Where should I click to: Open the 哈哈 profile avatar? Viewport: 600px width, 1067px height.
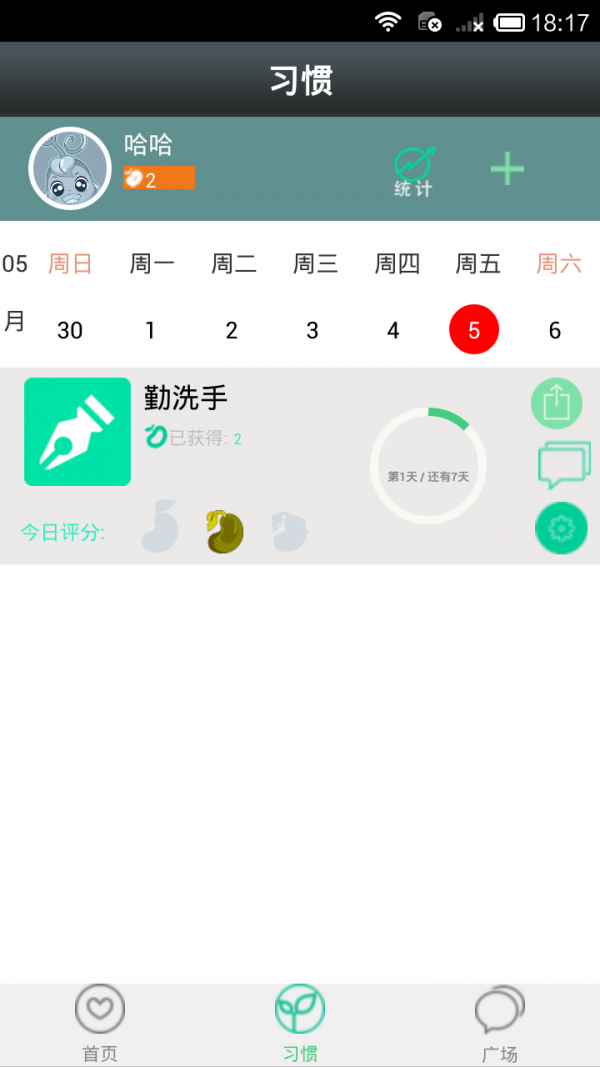click(x=69, y=169)
